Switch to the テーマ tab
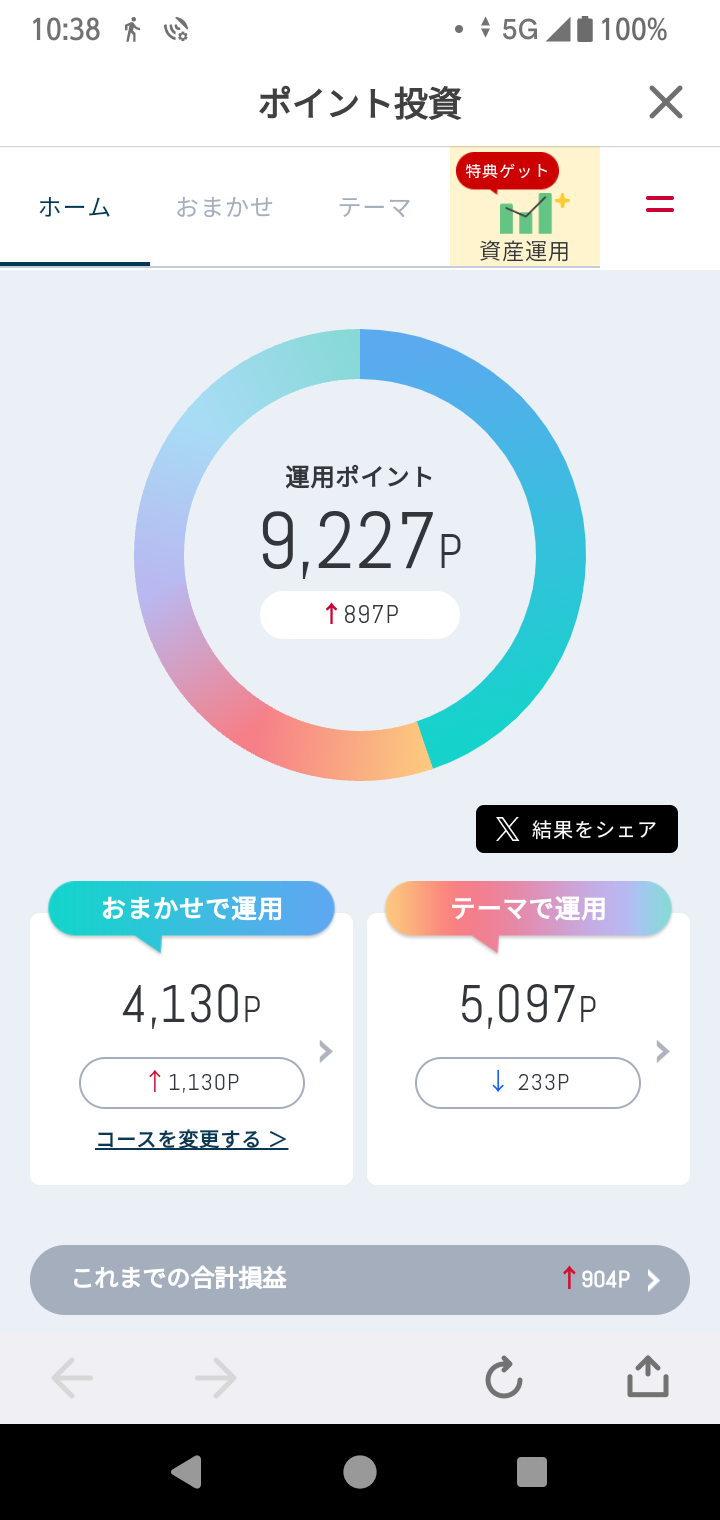This screenshot has height=1520, width=720. pos(374,207)
